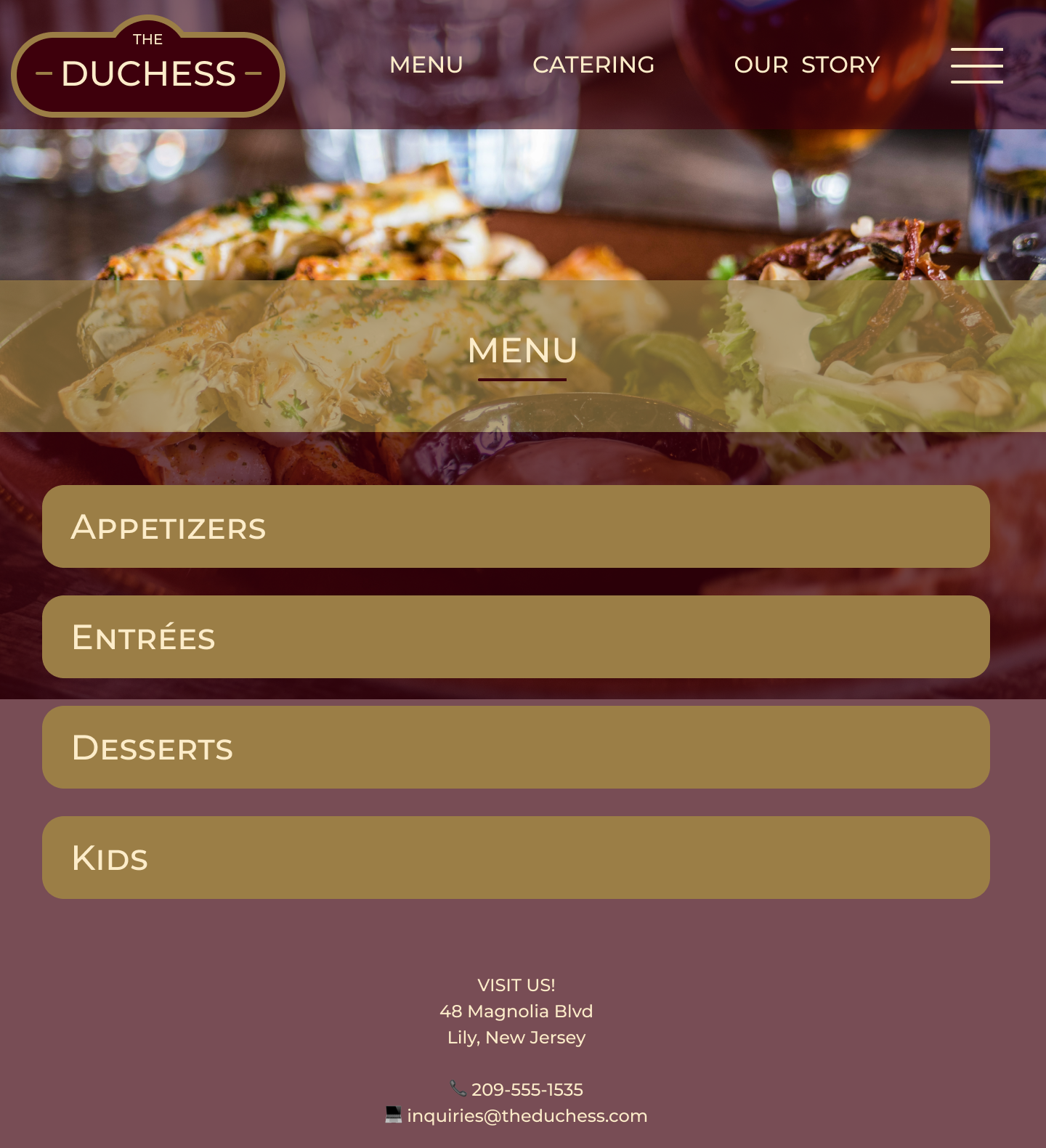Go to the Menu navigation link
The image size is (1046, 1148).
426,65
